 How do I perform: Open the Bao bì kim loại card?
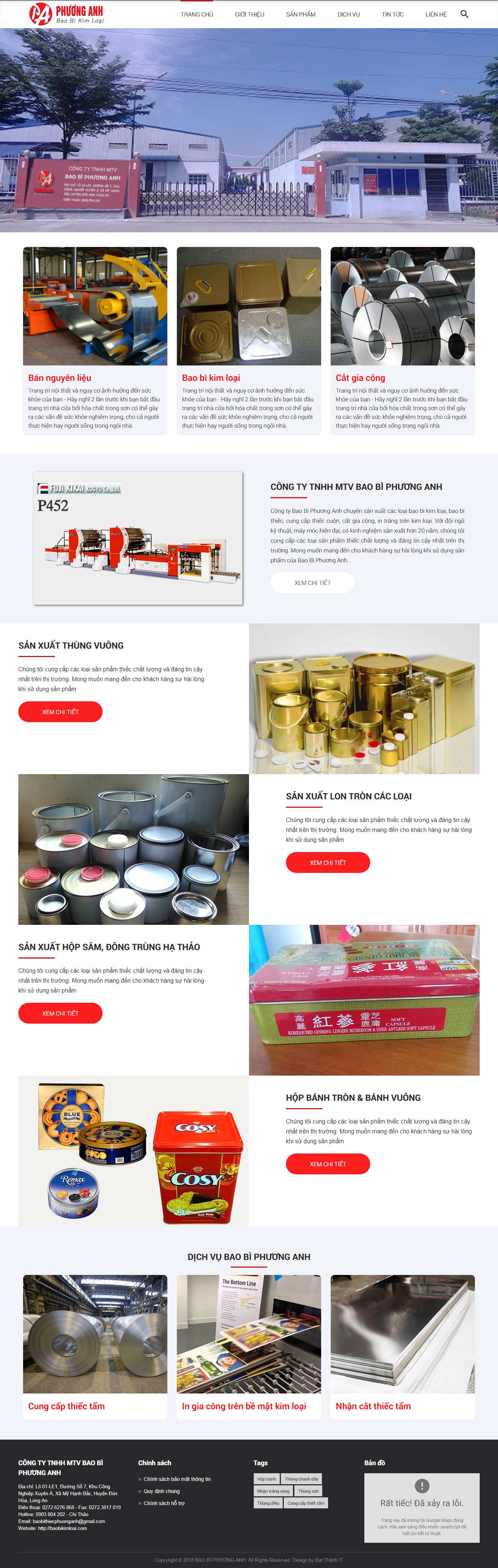(x=211, y=378)
